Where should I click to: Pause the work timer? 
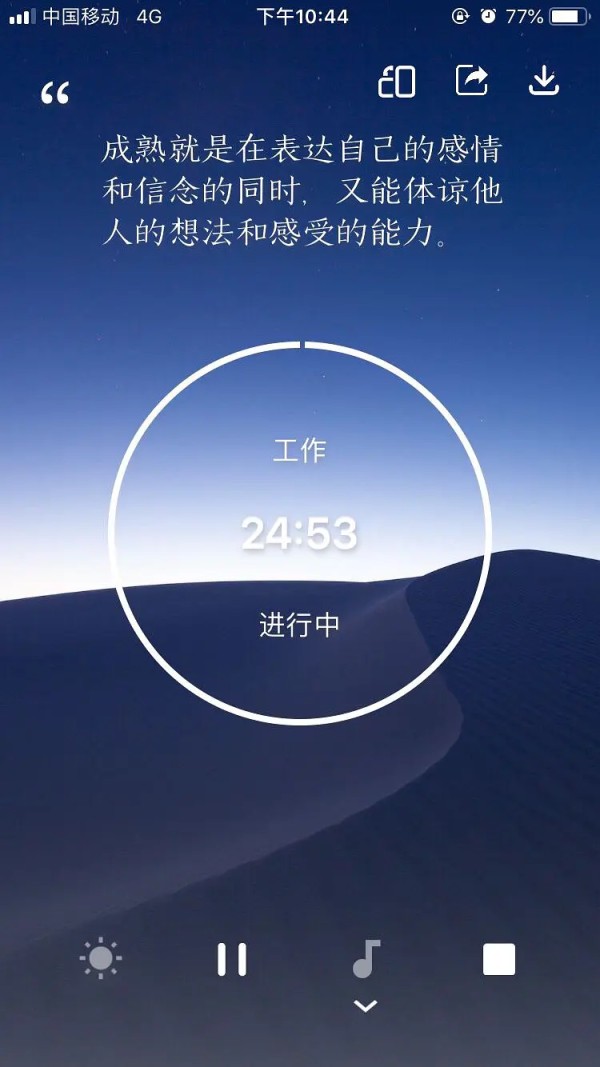tap(231, 959)
